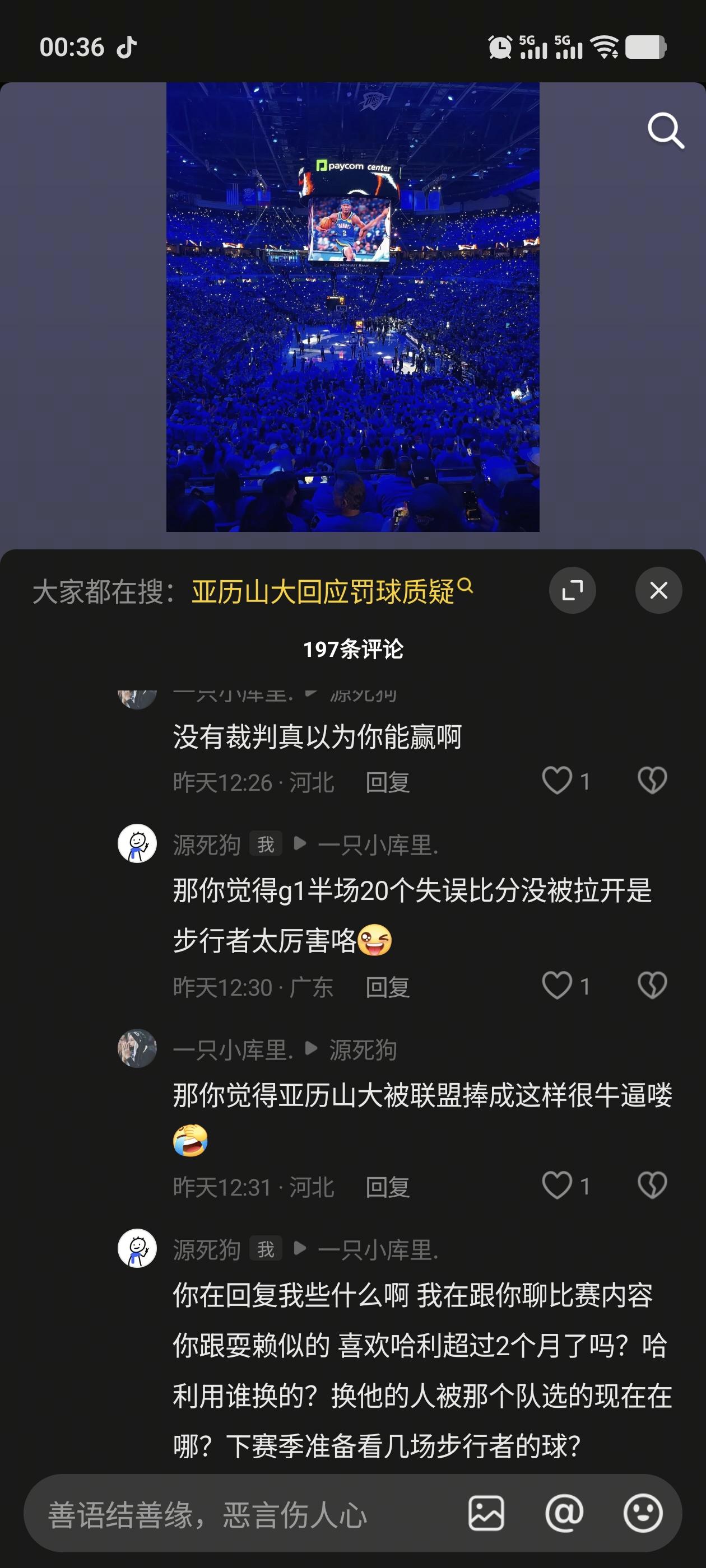
Task: Open trending search 亚历山大回应罚球质疑
Action: coord(323,591)
